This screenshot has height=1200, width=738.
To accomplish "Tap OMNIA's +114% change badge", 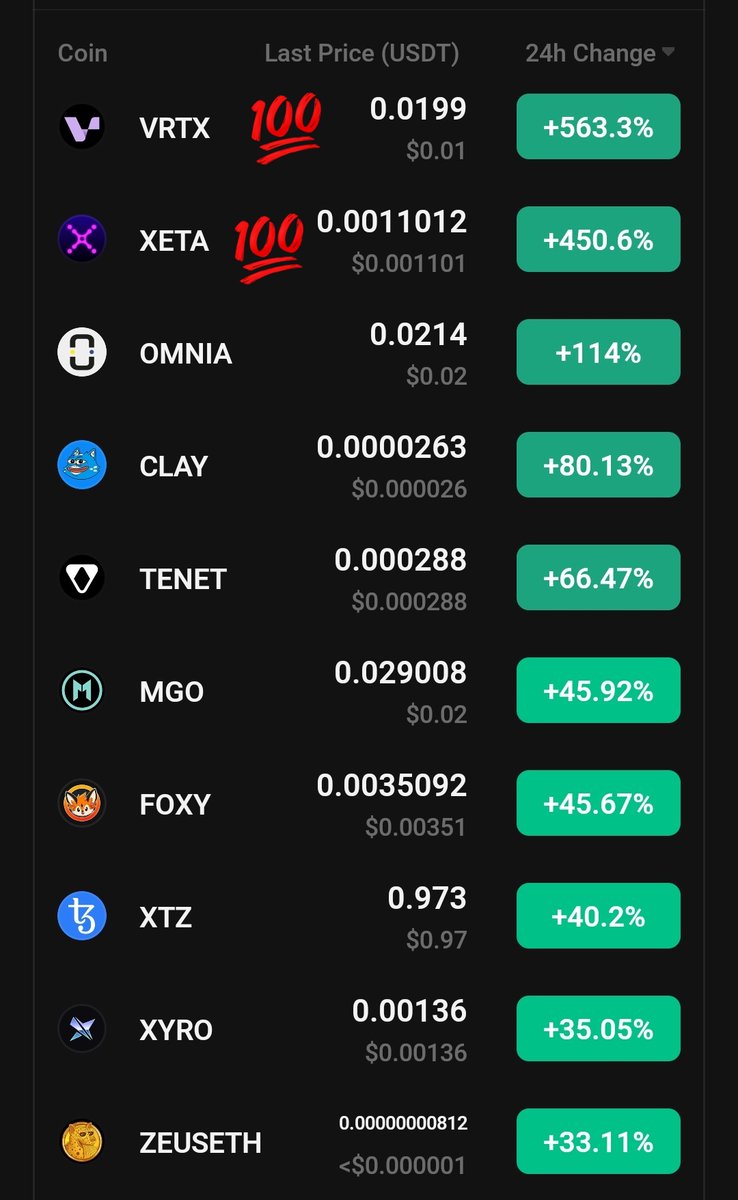I will coord(598,353).
